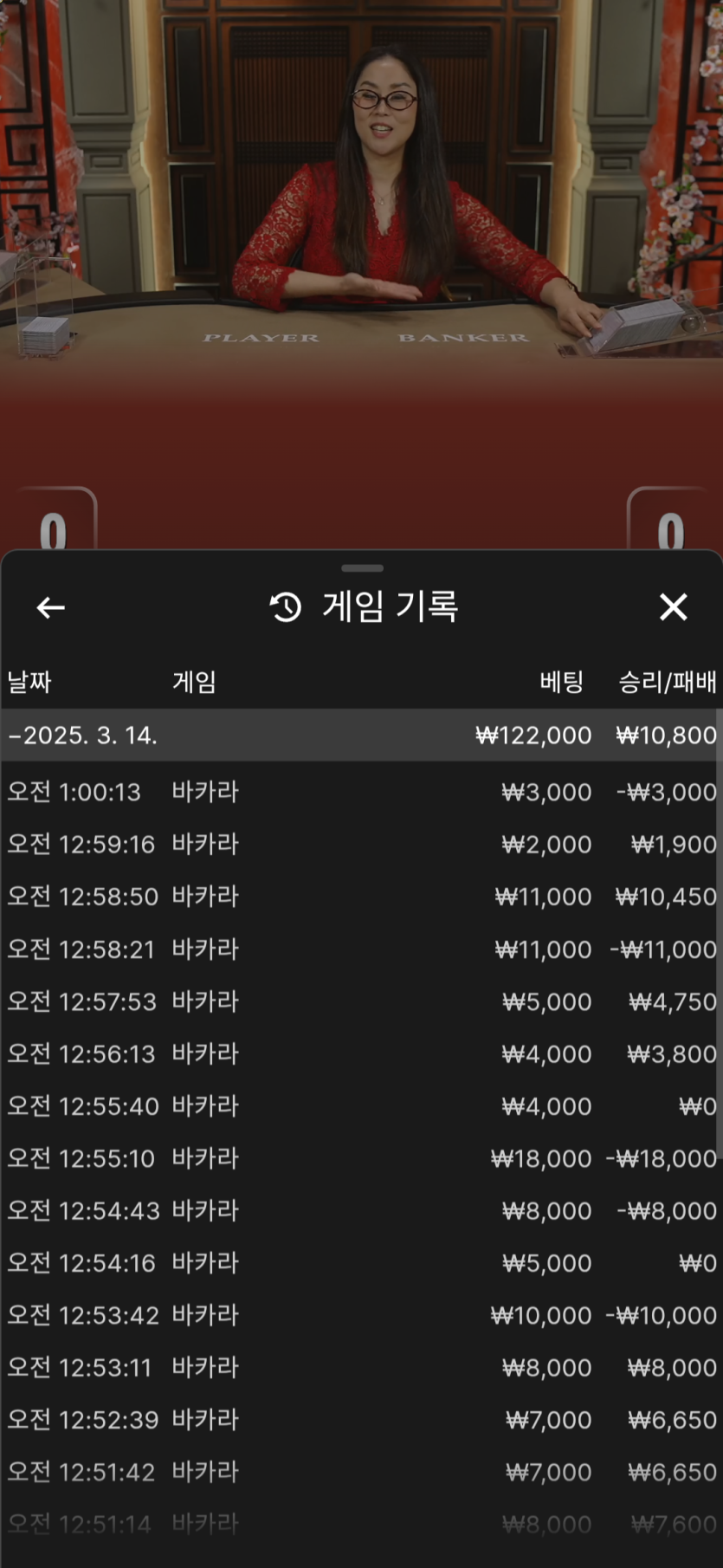Open the 오전 12:51:42 바카라 entry
The height and width of the screenshot is (1568, 723).
(361, 1472)
